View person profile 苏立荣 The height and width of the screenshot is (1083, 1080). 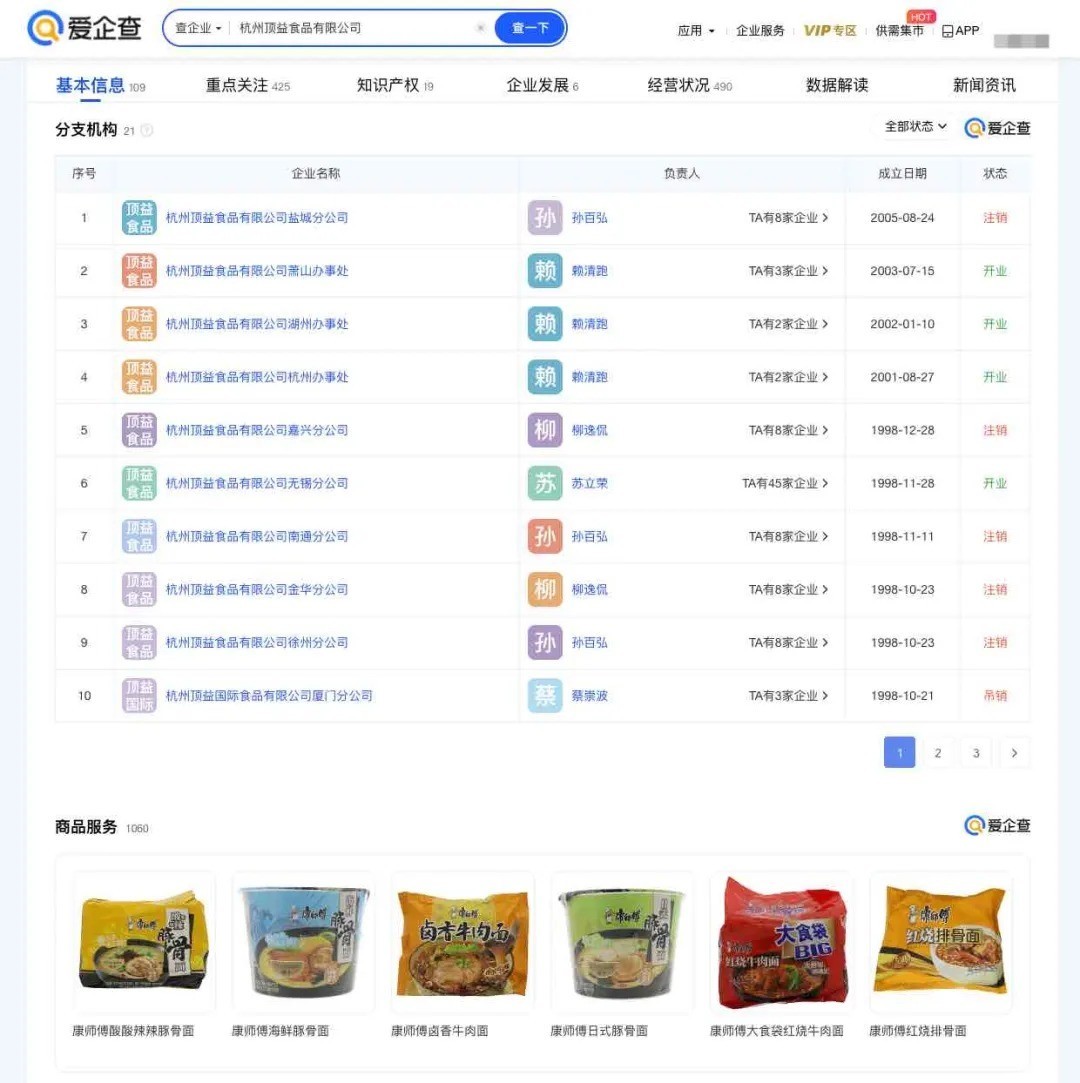point(589,483)
